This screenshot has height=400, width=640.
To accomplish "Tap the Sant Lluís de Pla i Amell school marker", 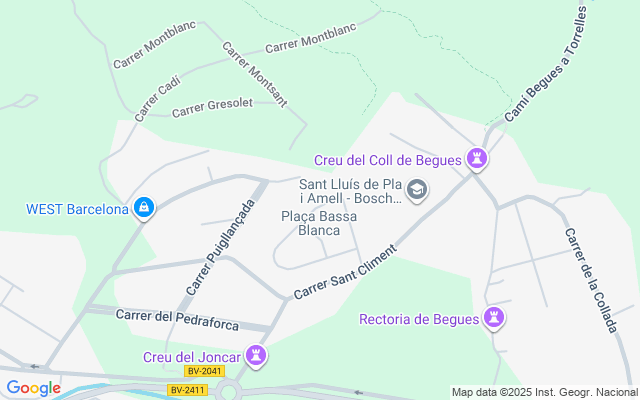I will [417, 190].
